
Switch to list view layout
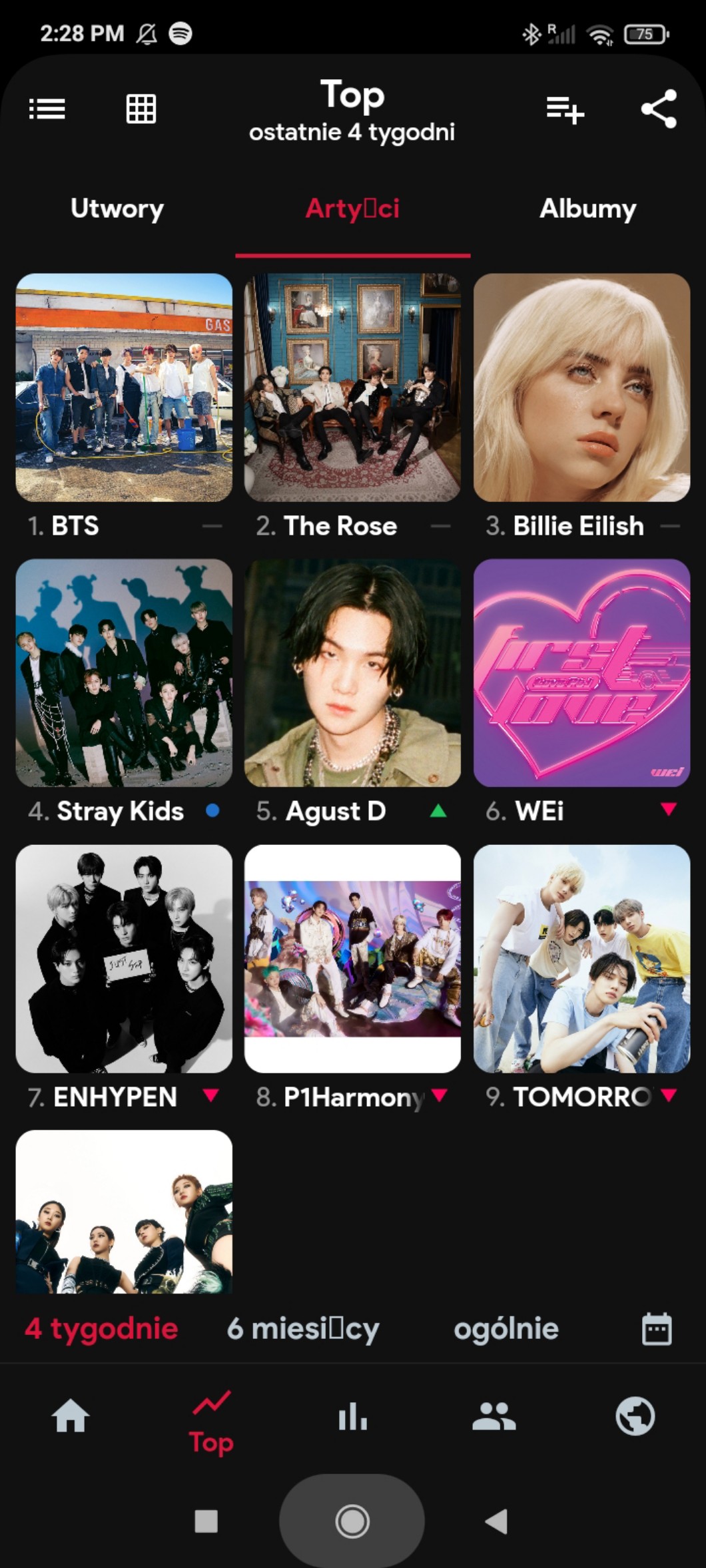pos(47,109)
